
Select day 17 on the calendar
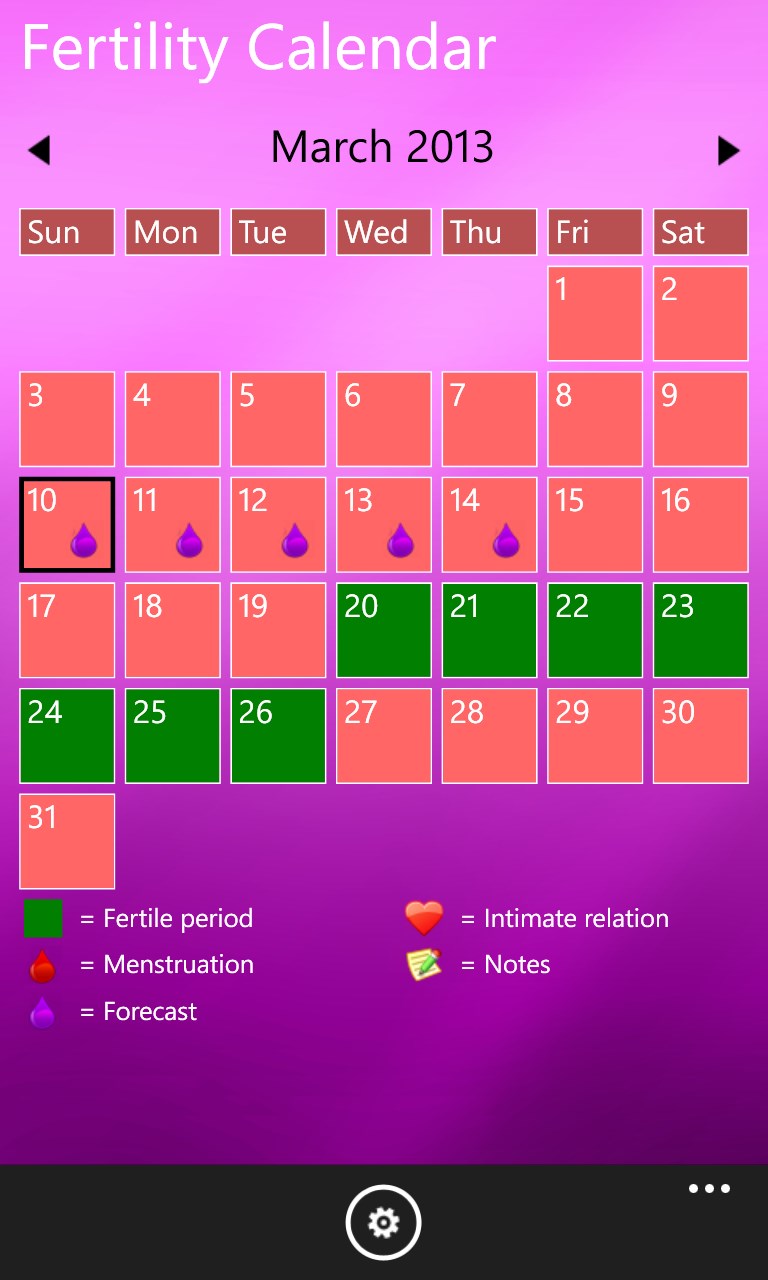click(x=67, y=630)
